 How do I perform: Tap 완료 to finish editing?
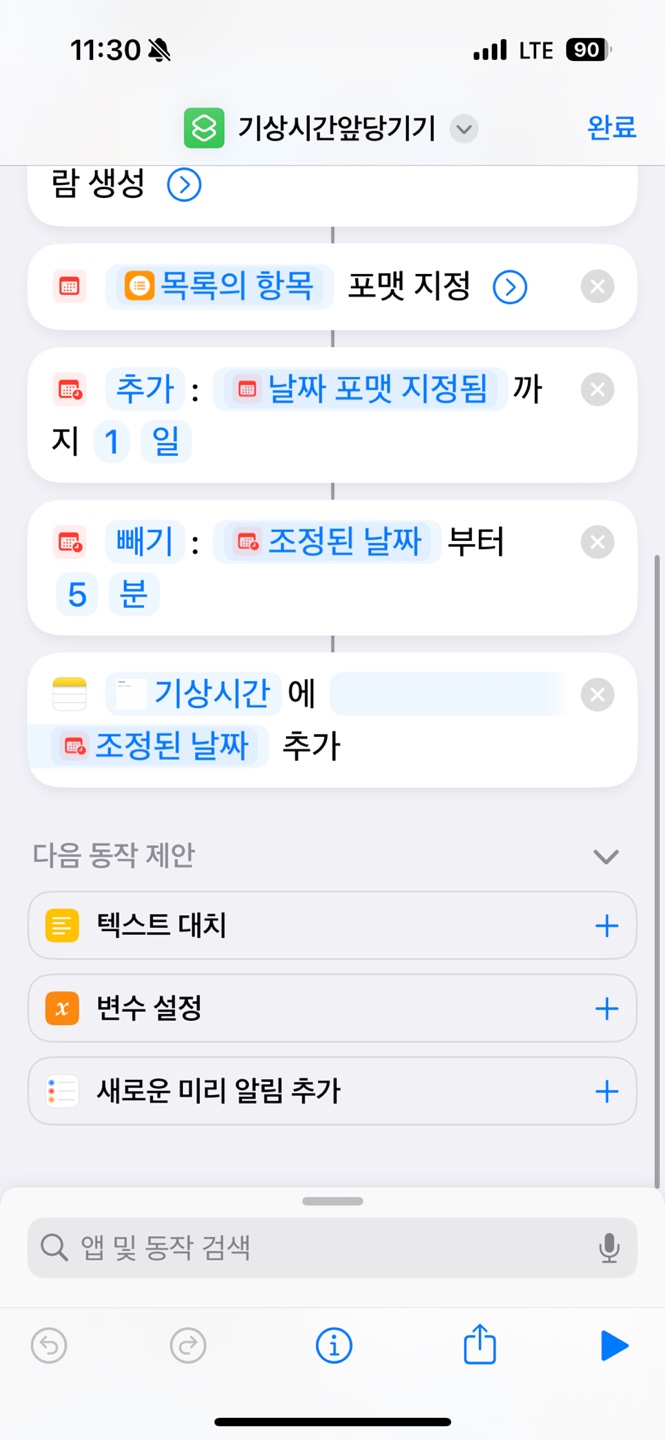coord(611,128)
